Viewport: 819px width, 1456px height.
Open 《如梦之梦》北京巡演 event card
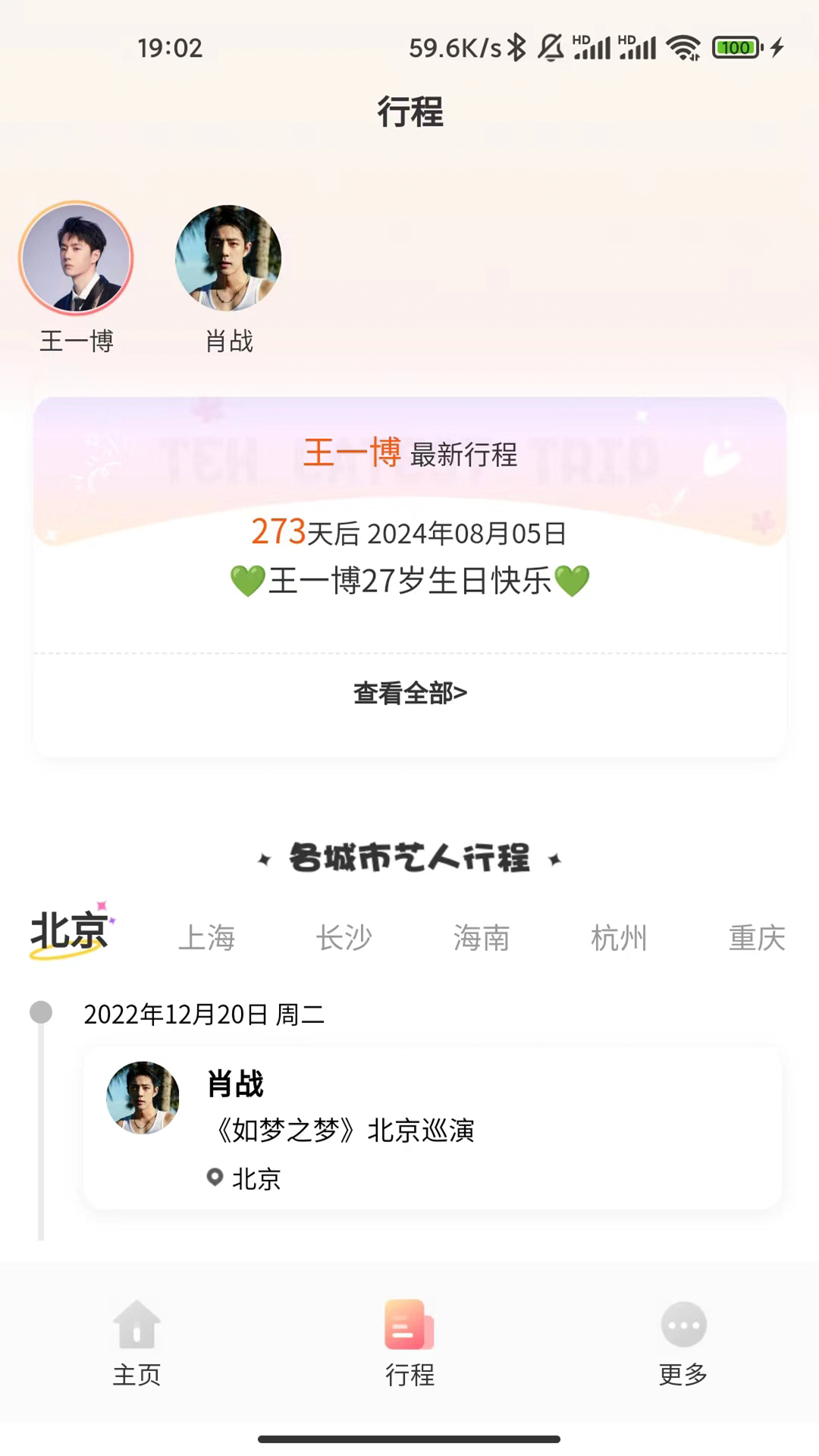coord(432,1128)
